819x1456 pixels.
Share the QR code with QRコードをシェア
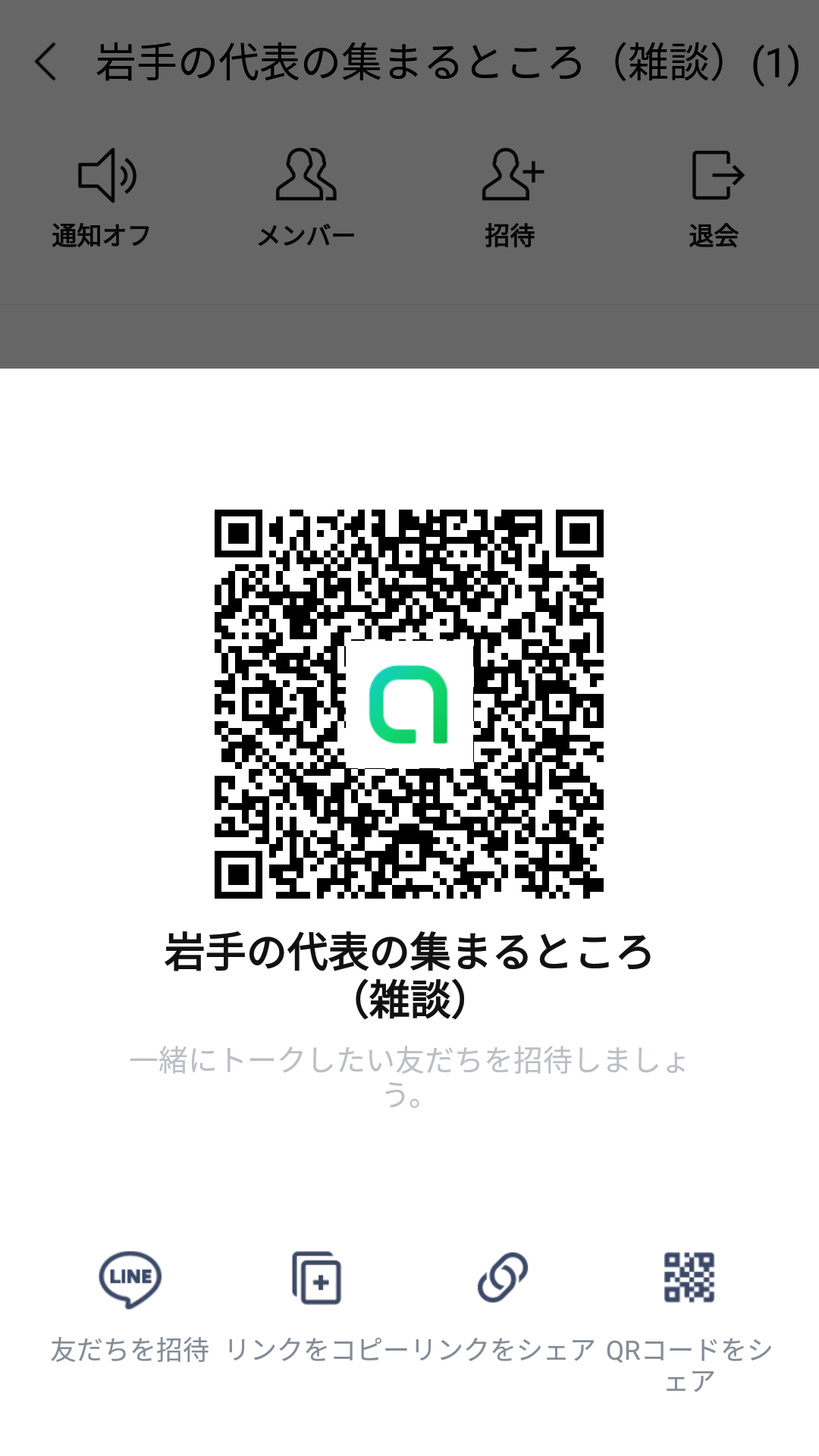[689, 1304]
